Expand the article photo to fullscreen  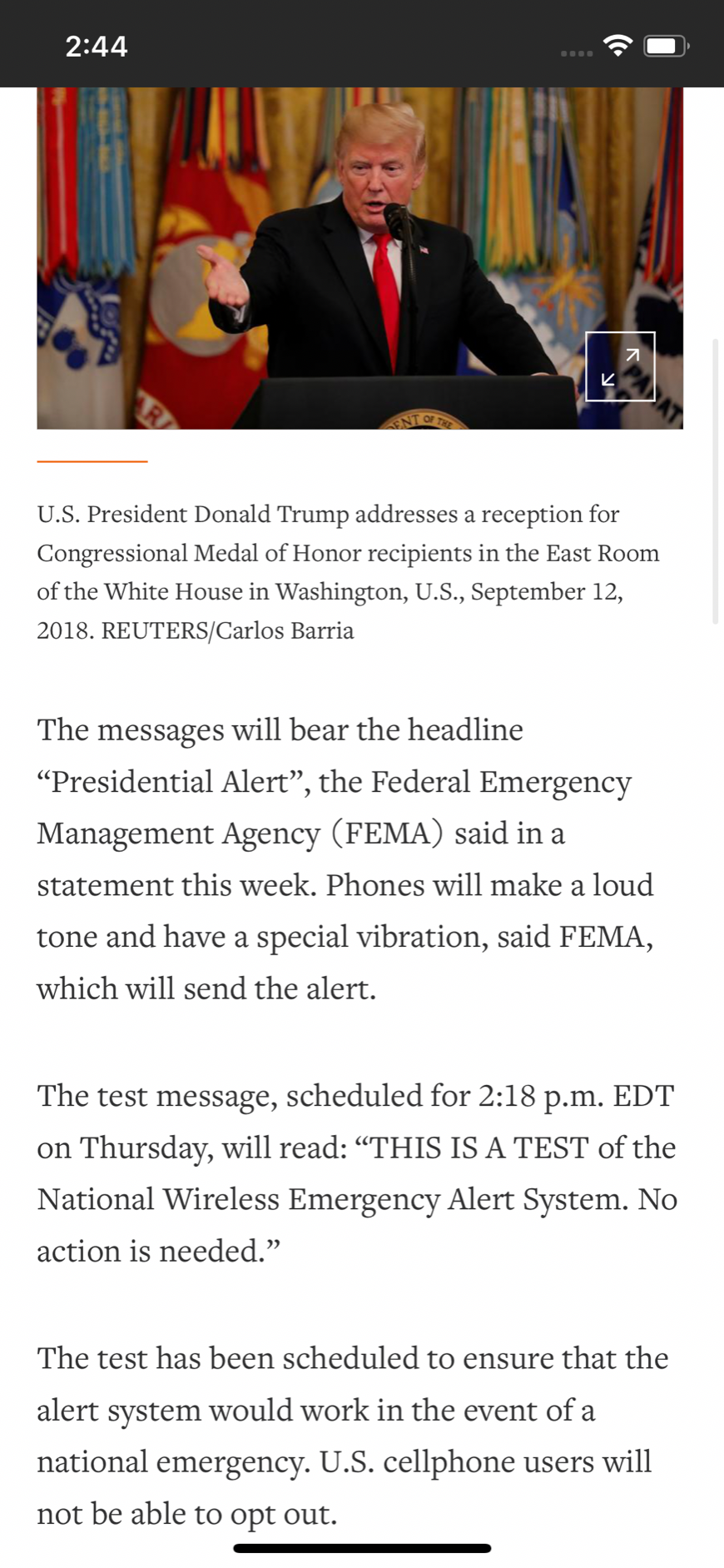coord(620,366)
